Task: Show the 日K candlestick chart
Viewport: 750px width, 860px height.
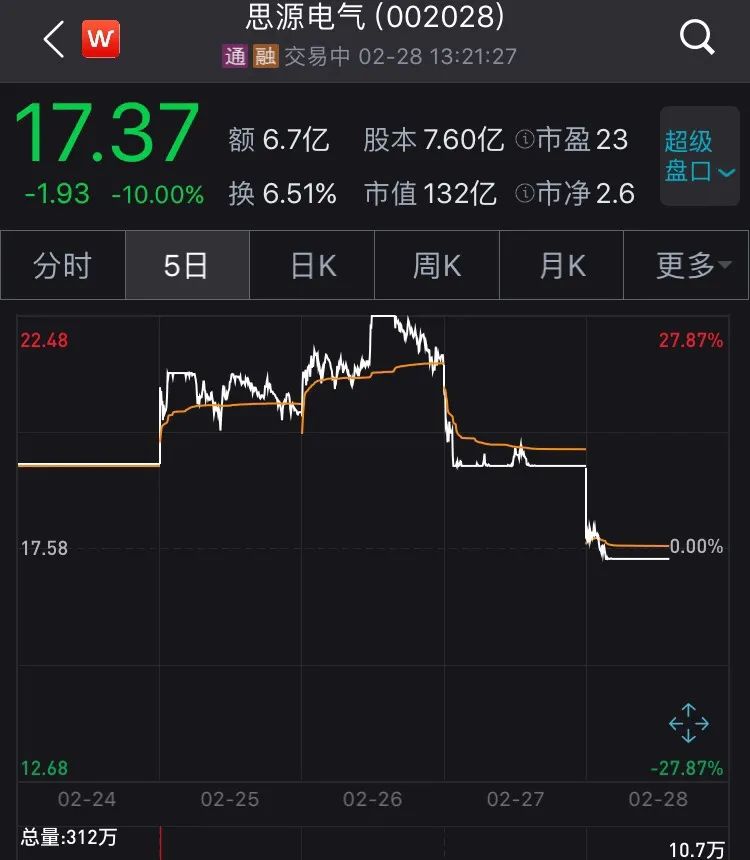Action: [312, 265]
